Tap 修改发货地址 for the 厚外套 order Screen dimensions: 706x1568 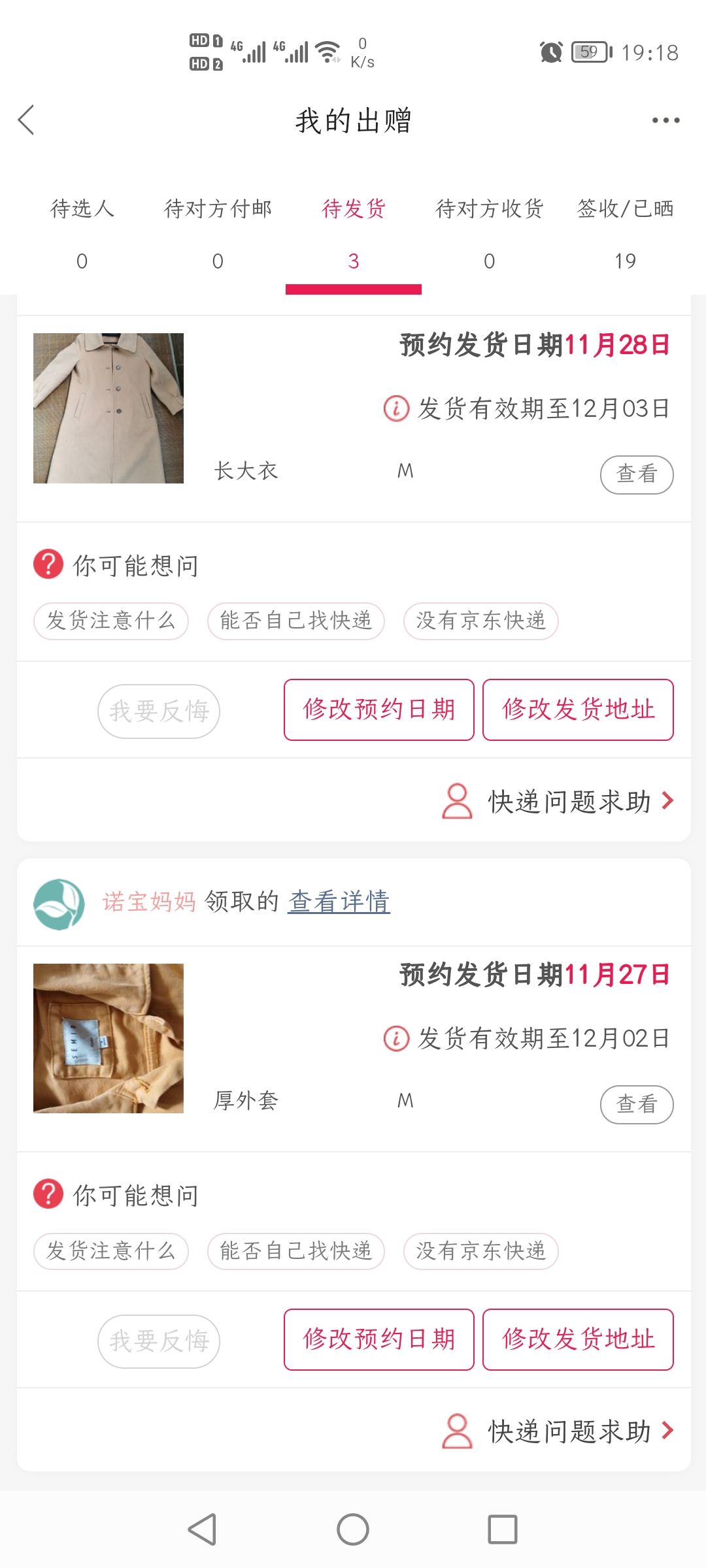pos(578,1339)
